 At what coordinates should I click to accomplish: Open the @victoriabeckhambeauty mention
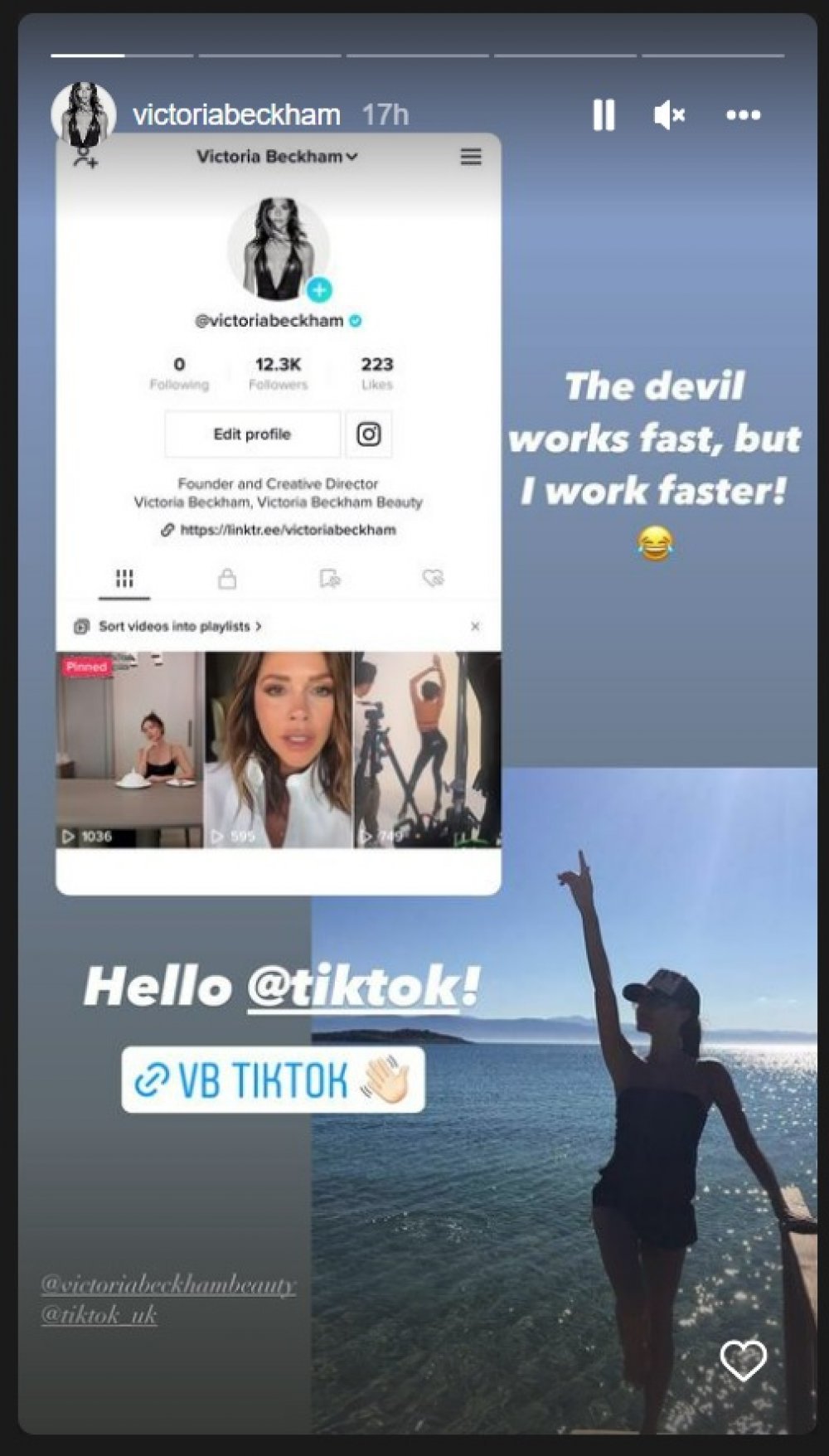168,1284
